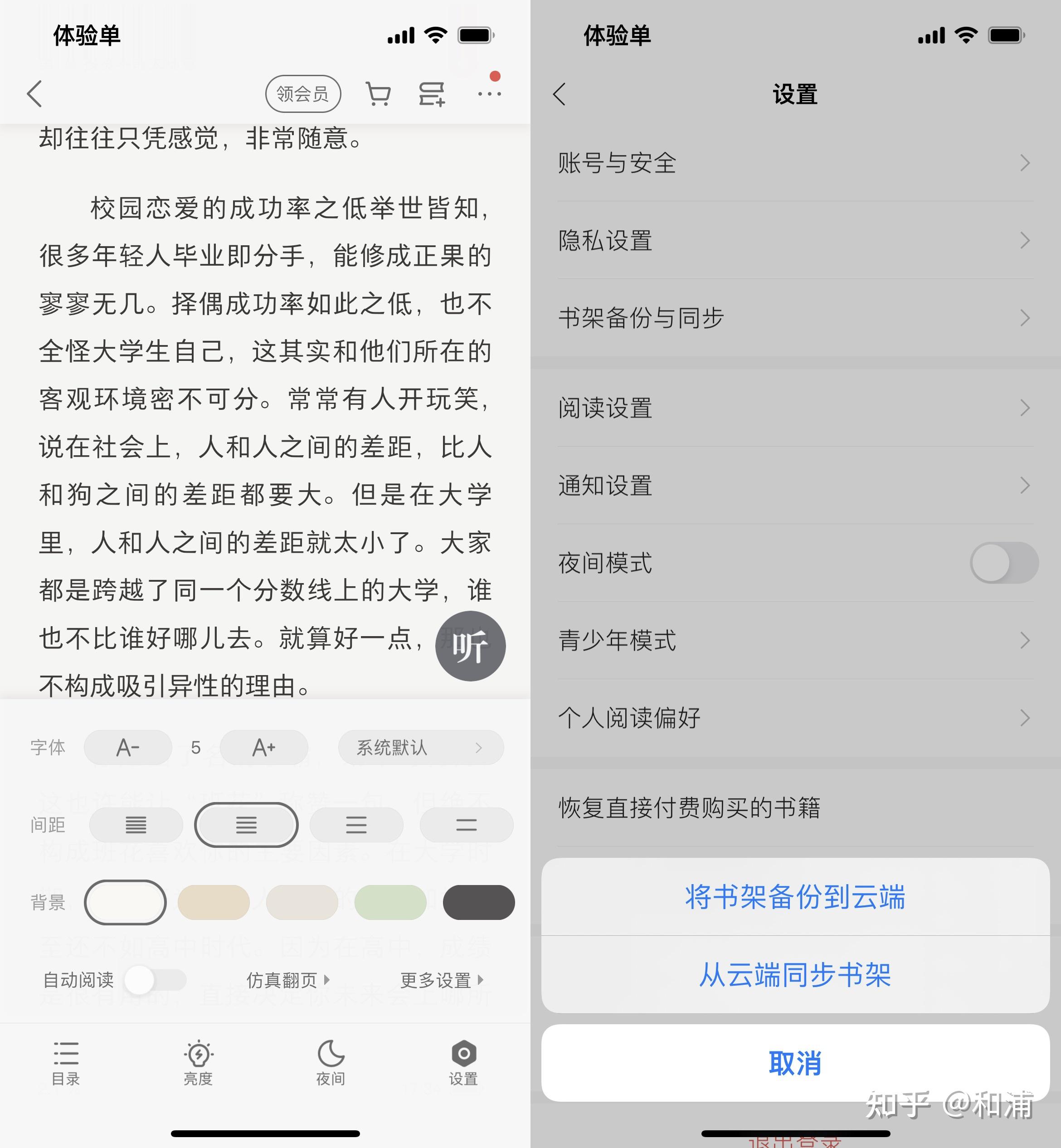Tap the 听 listen floating button
The image size is (1061, 1148).
(x=470, y=647)
